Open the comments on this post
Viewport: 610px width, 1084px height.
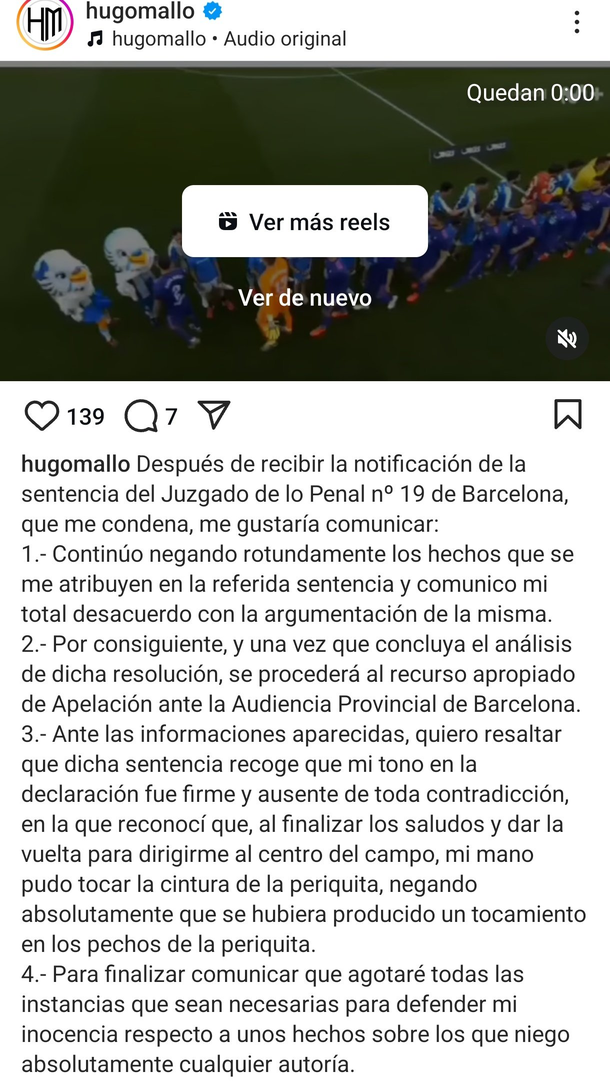pyautogui.click(x=141, y=415)
